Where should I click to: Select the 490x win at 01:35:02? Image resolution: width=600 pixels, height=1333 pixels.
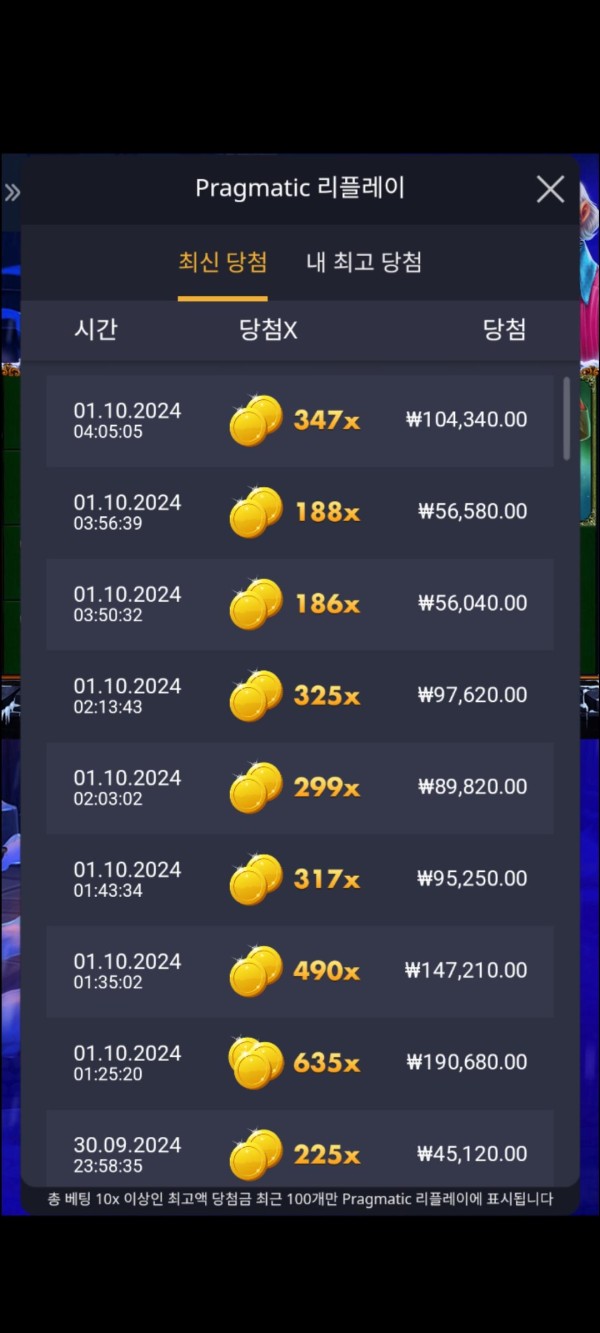pos(300,971)
